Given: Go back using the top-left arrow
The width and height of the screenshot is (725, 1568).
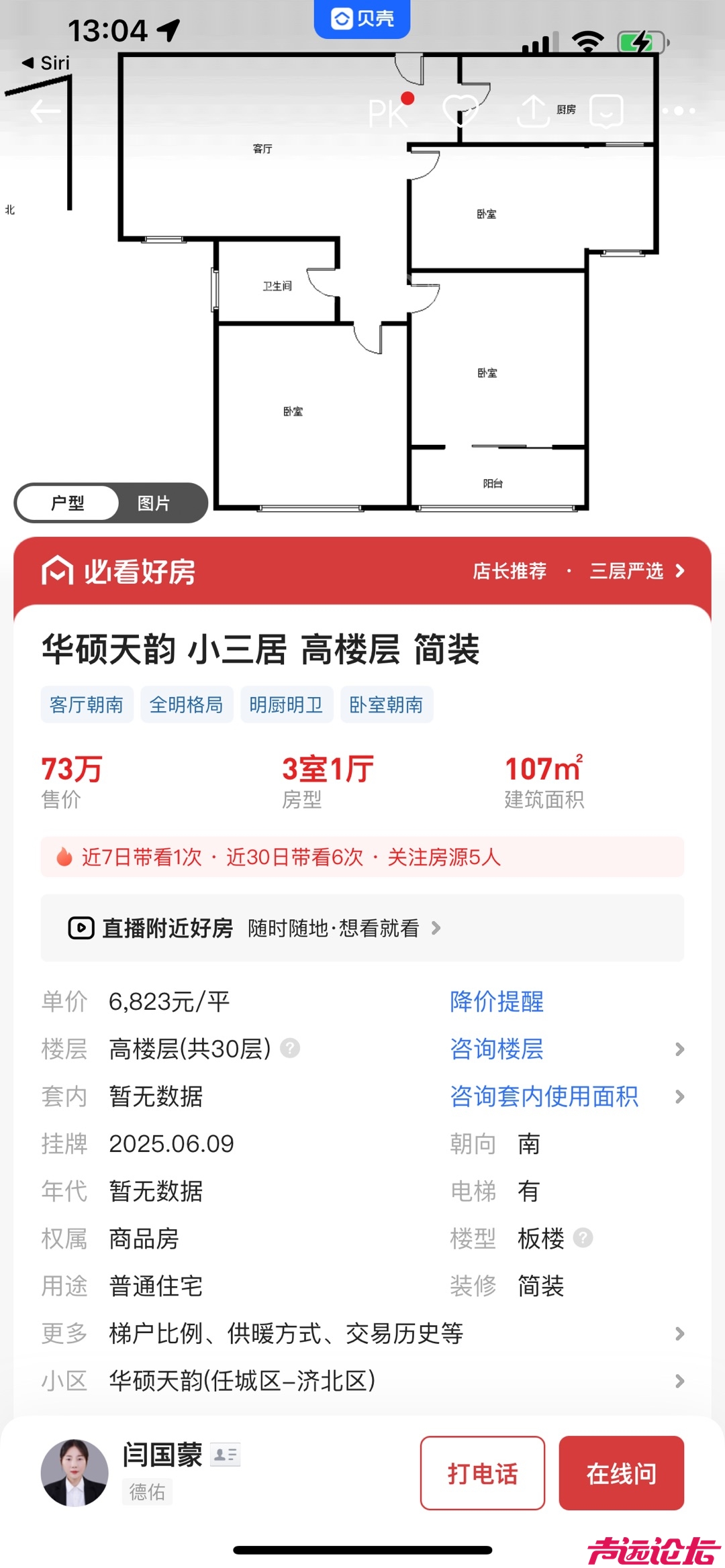Looking at the screenshot, I should [46, 111].
